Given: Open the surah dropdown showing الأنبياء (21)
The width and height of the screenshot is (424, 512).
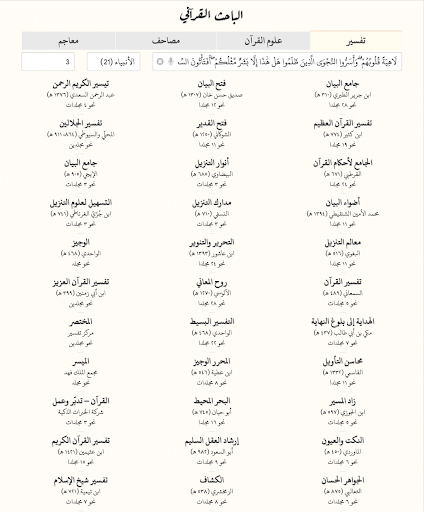Looking at the screenshot, I should (114, 62).
